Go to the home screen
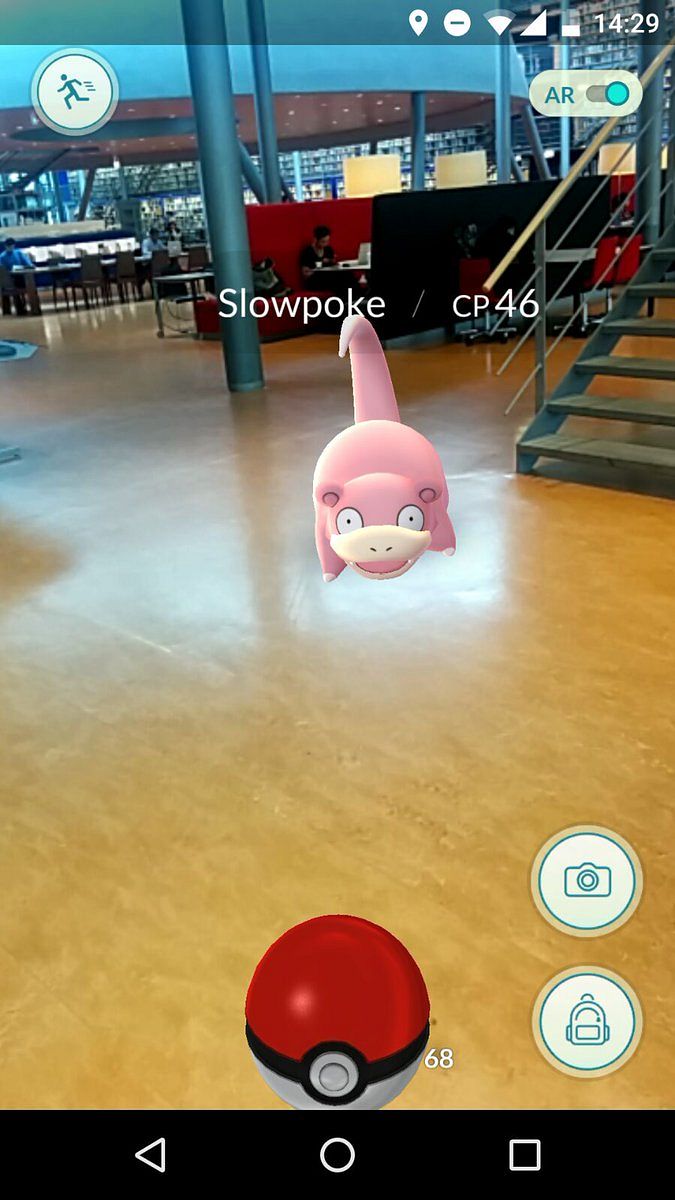The height and width of the screenshot is (1200, 675). click(337, 1155)
